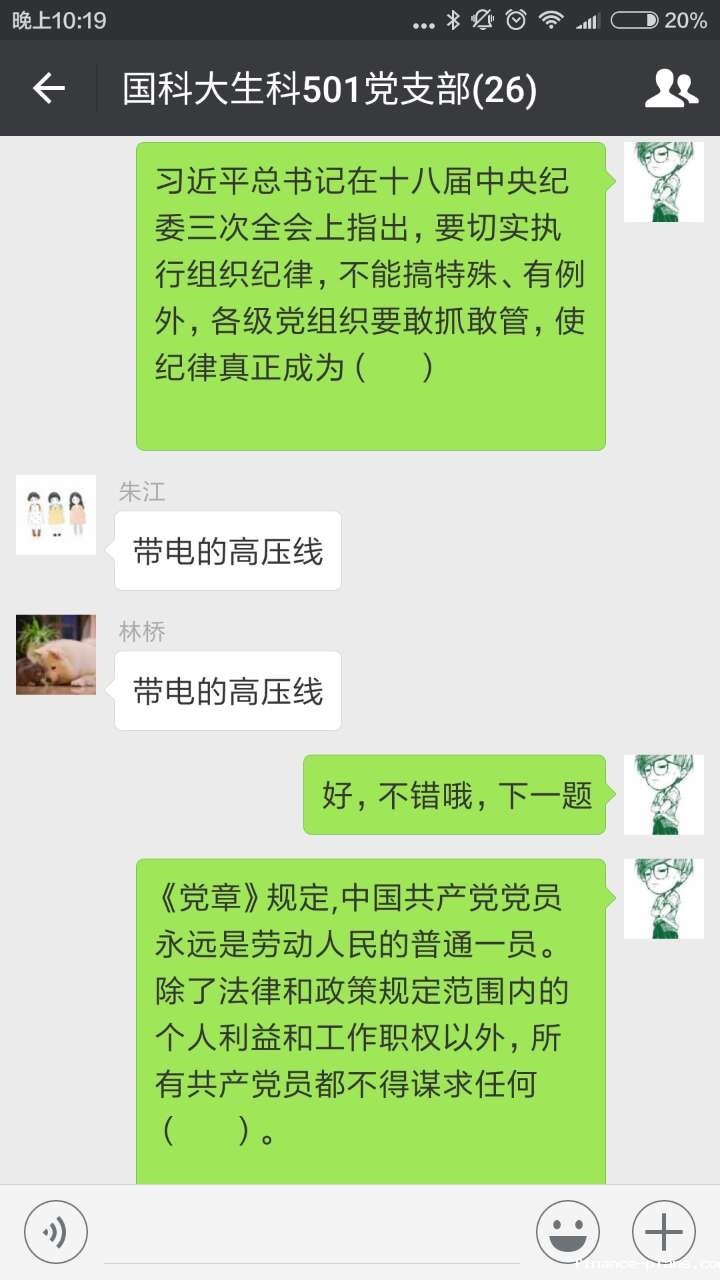The width and height of the screenshot is (720, 1280).
Task: Open group chat members info
Action: click(x=671, y=89)
